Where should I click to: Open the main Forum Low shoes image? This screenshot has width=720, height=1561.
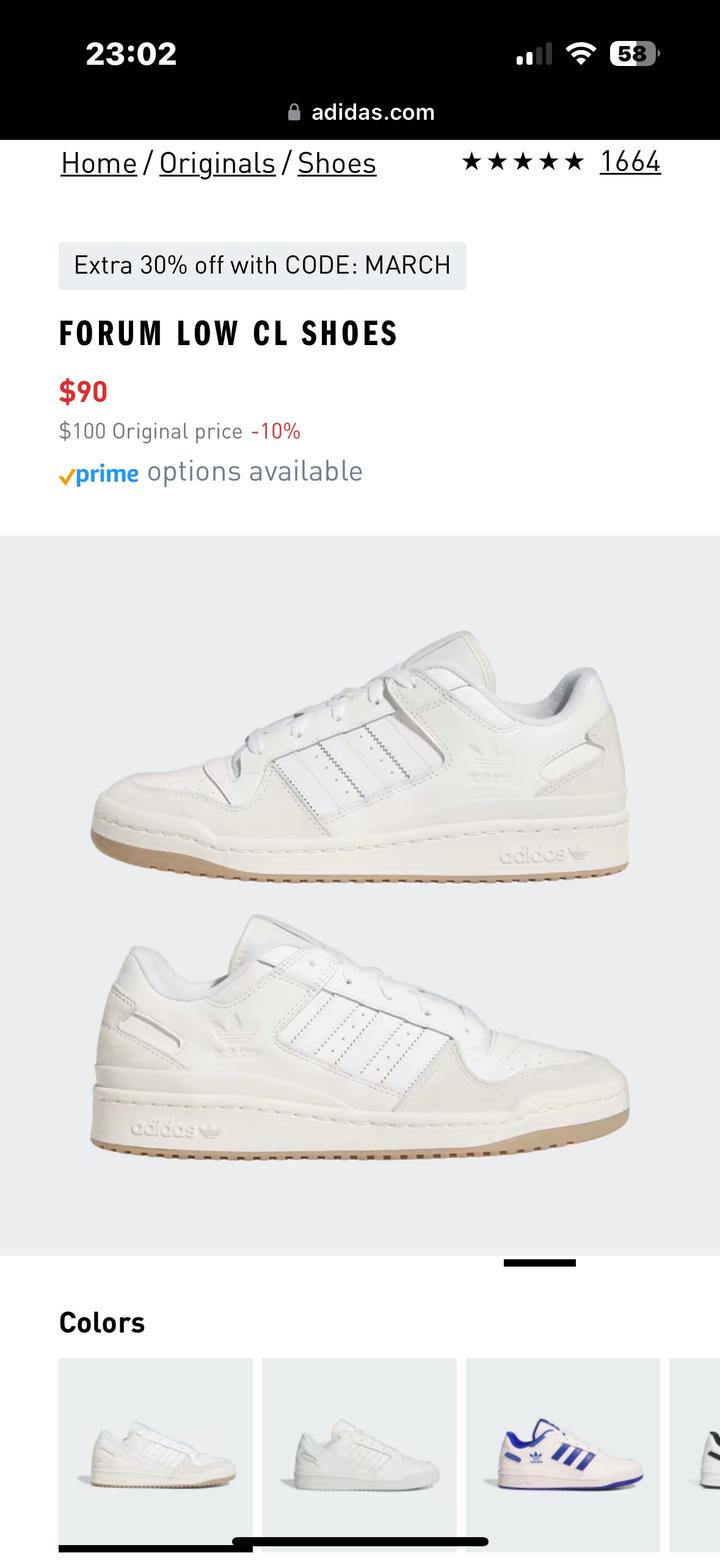click(360, 895)
